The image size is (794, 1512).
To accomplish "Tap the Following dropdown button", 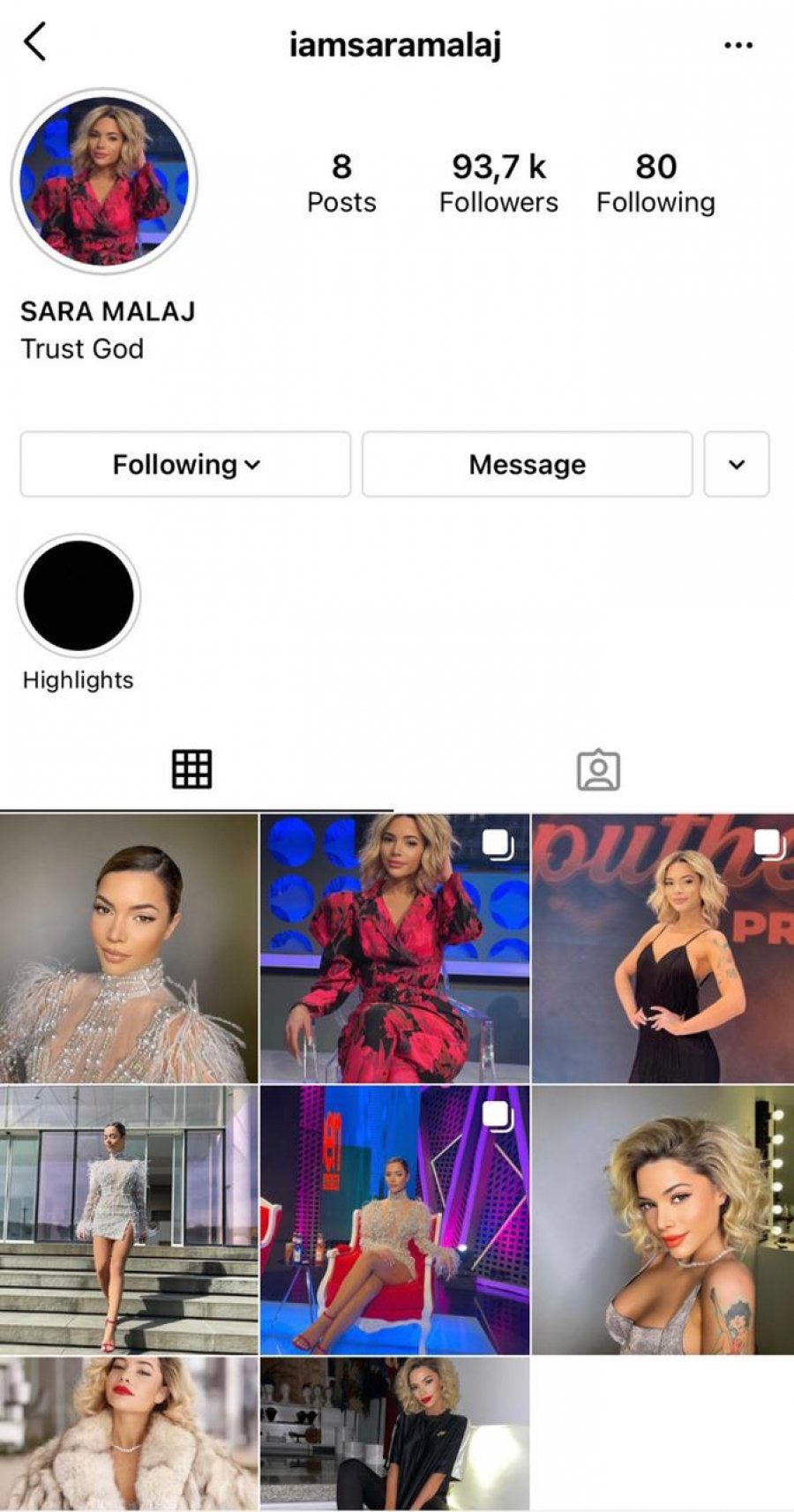I will tap(185, 464).
